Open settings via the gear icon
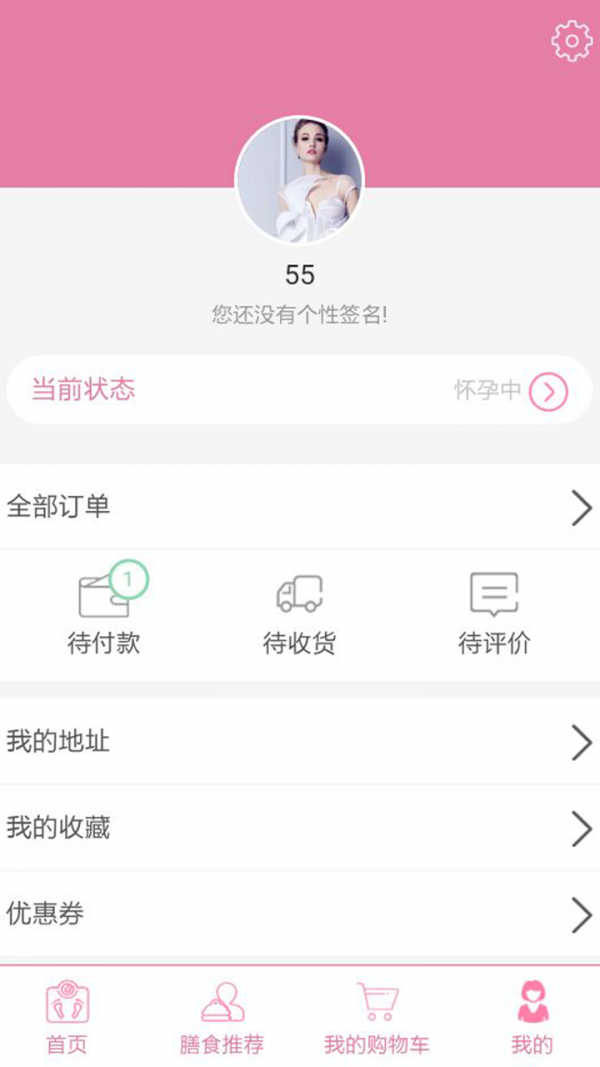Screen dimensions: 600x1067 click(x=572, y=41)
